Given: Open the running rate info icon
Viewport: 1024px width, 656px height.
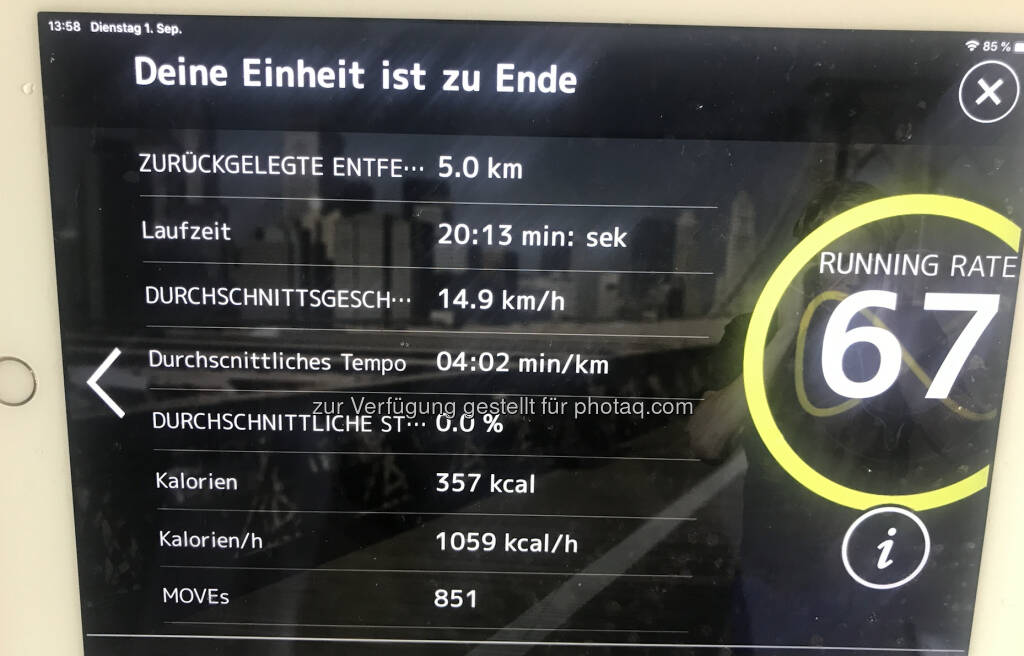Looking at the screenshot, I should click(x=885, y=548).
